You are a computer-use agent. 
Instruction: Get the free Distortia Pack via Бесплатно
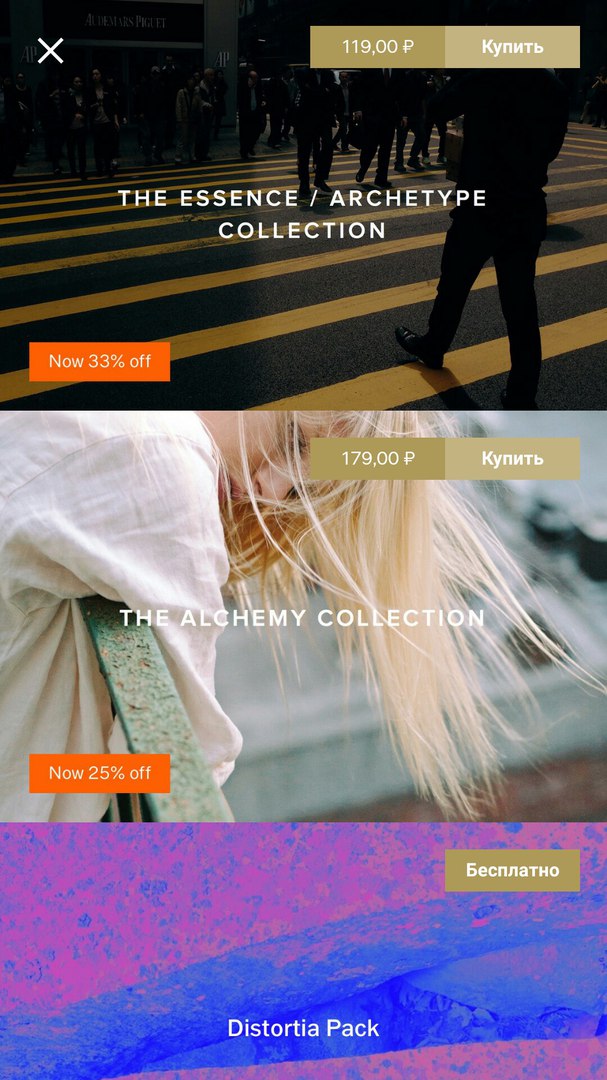512,870
